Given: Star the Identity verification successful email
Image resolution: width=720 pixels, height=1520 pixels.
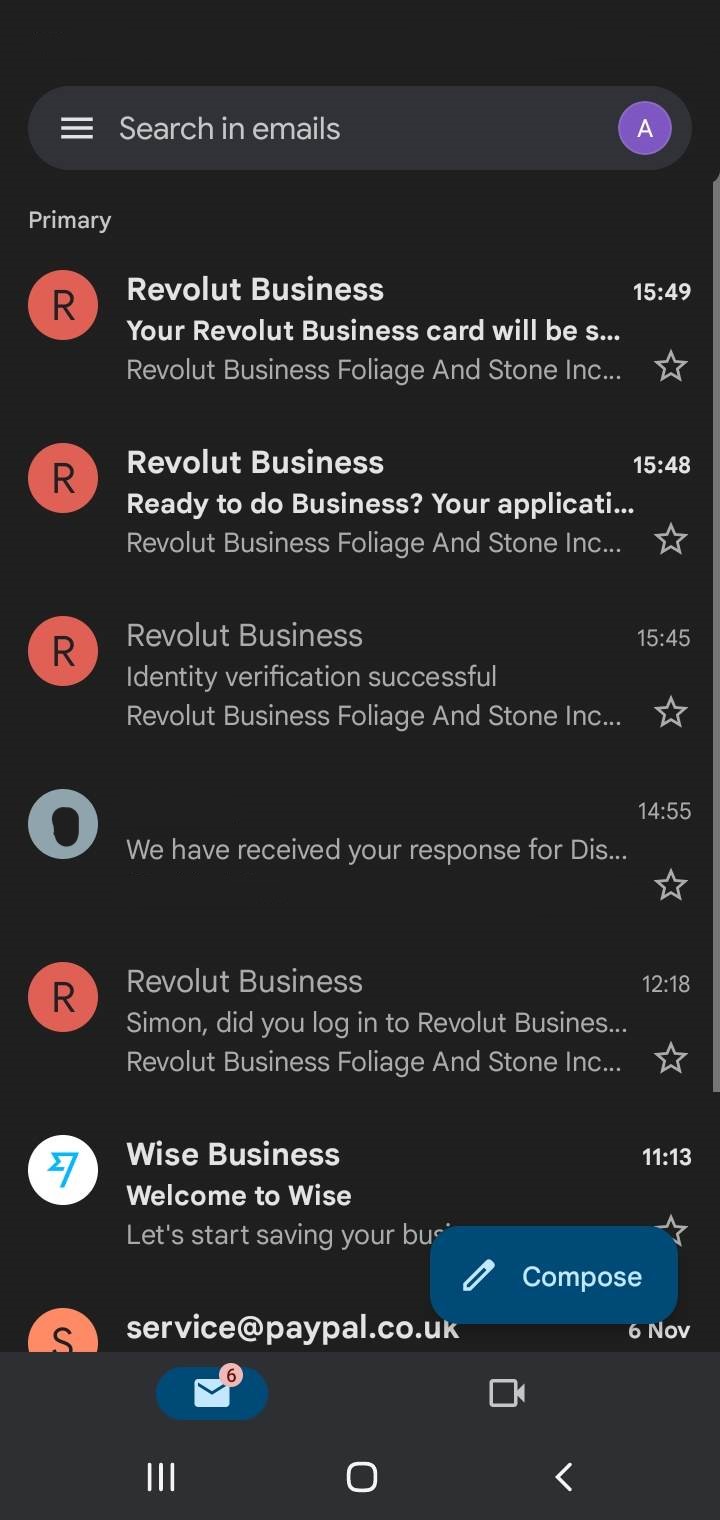Looking at the screenshot, I should coord(670,713).
